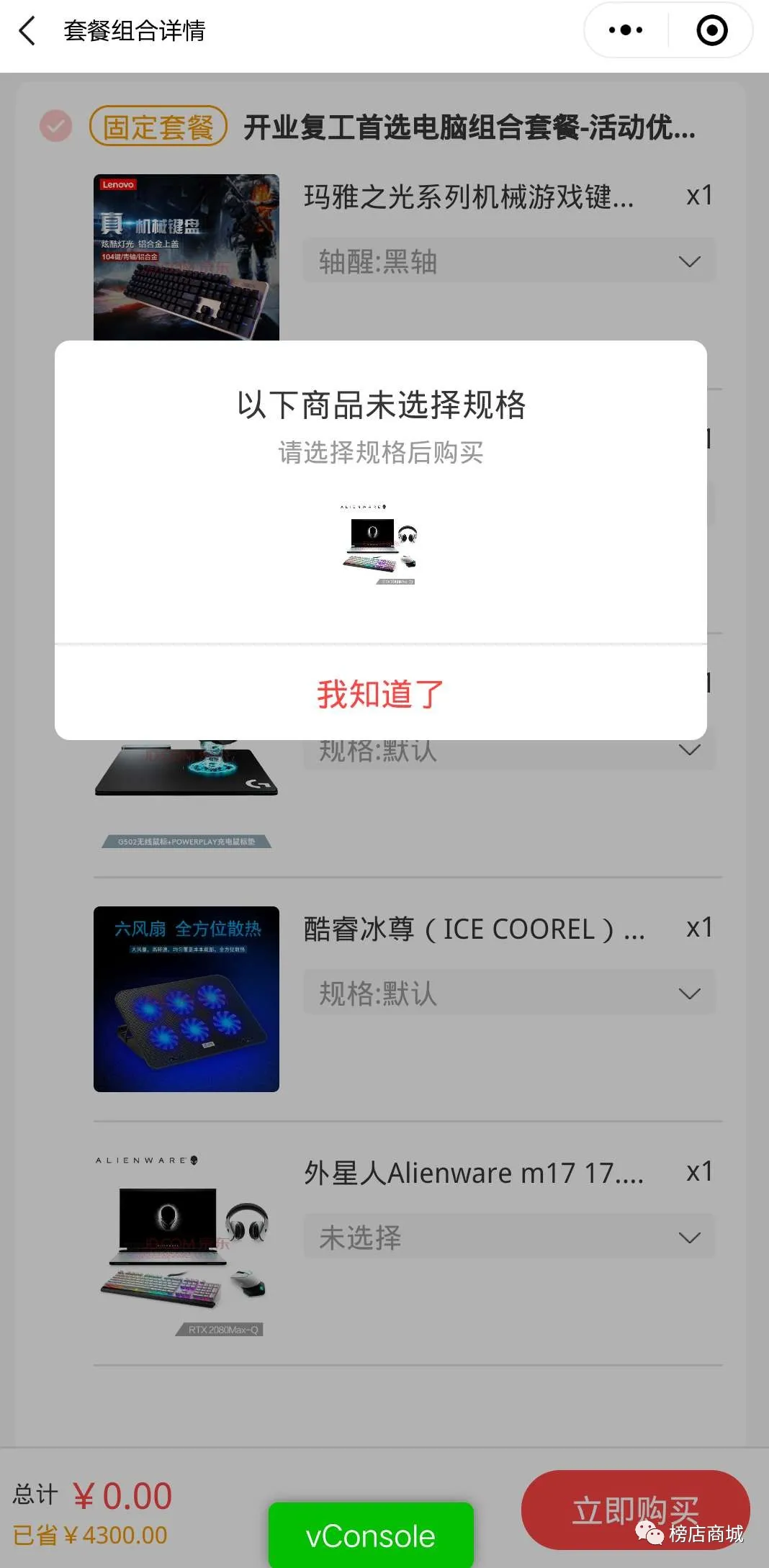
Task: Go back from 套餐组合详情 page
Action: (x=27, y=31)
